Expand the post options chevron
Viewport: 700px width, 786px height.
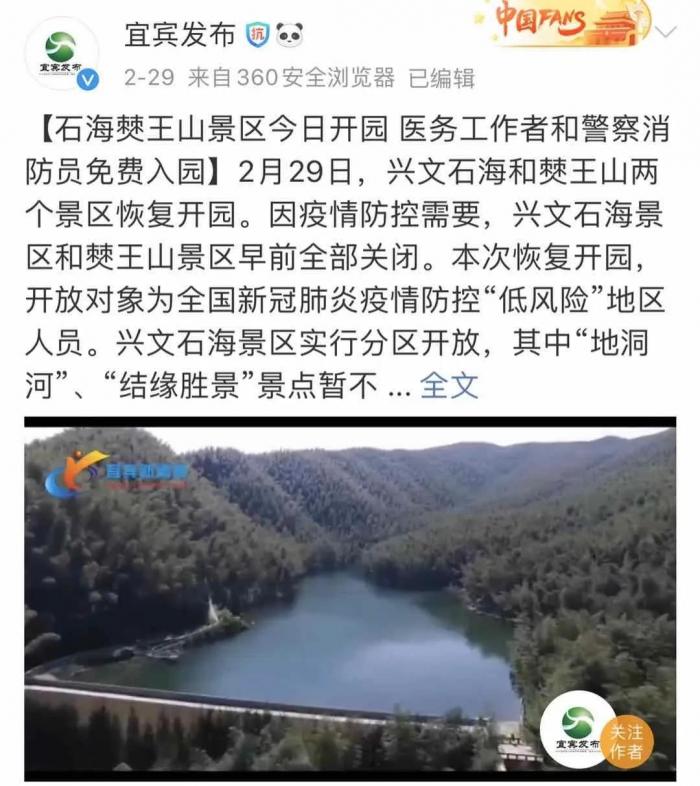tap(665, 33)
